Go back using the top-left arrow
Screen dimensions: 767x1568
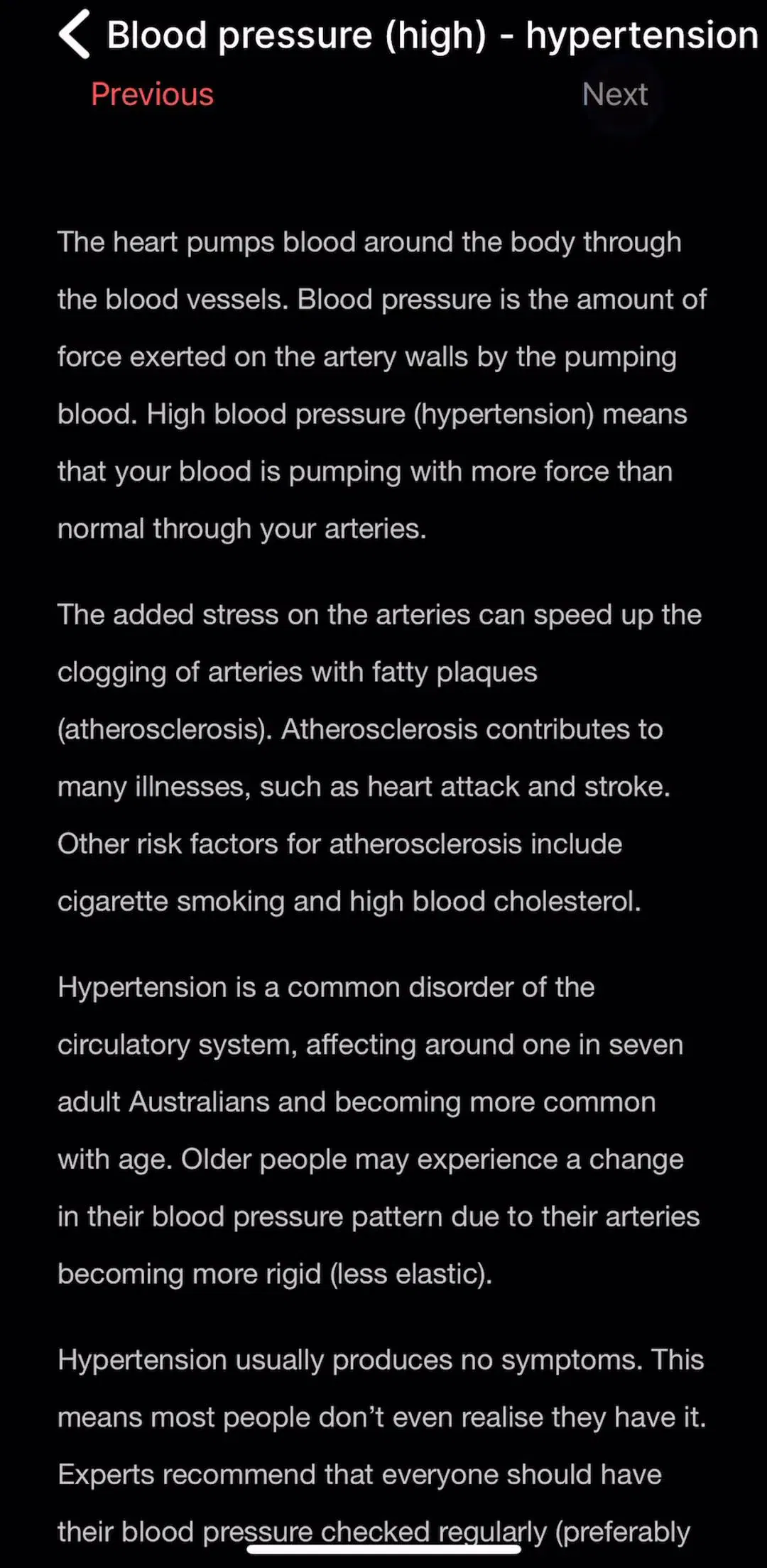(75, 33)
